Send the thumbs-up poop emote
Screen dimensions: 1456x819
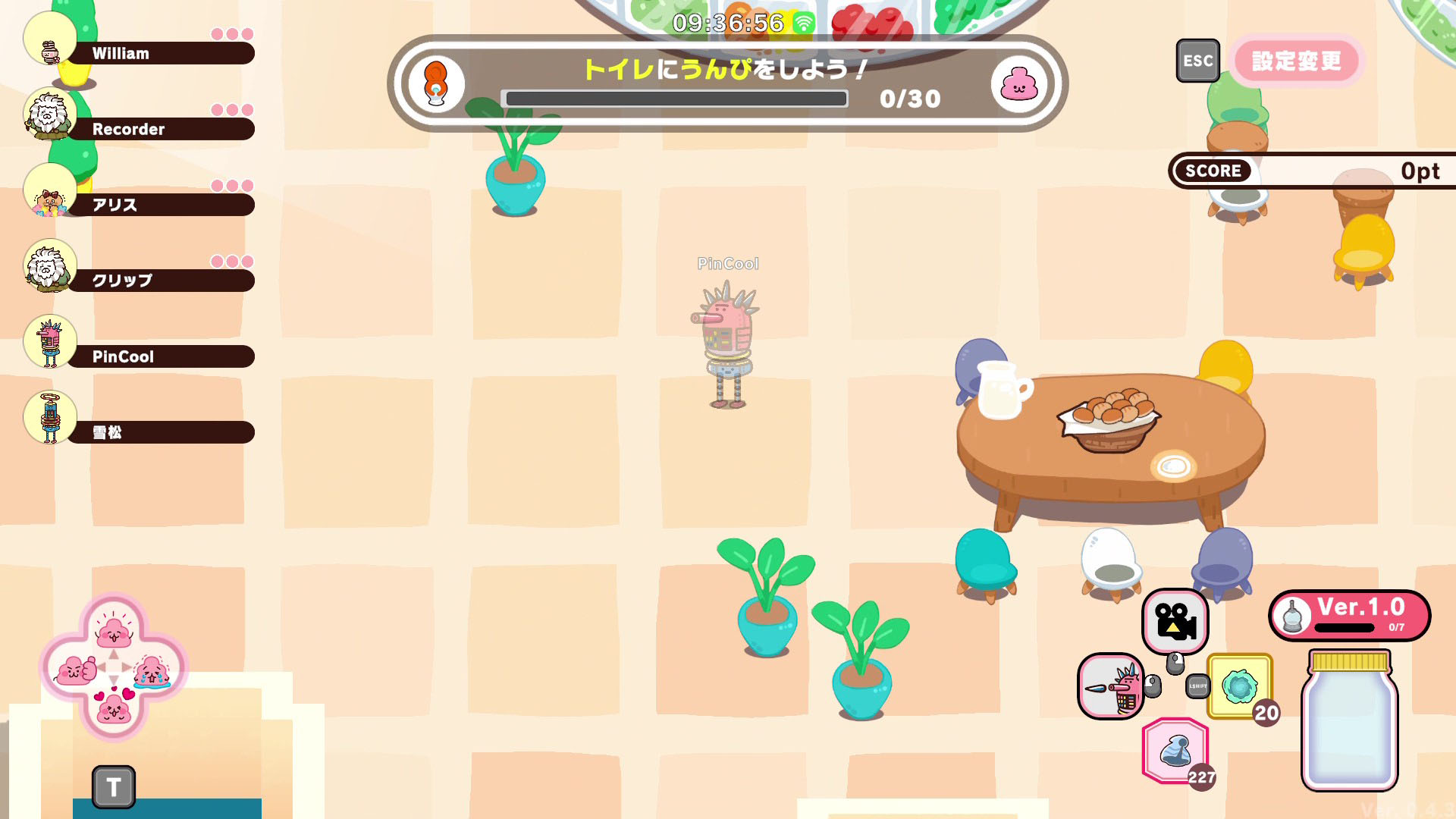(77, 670)
